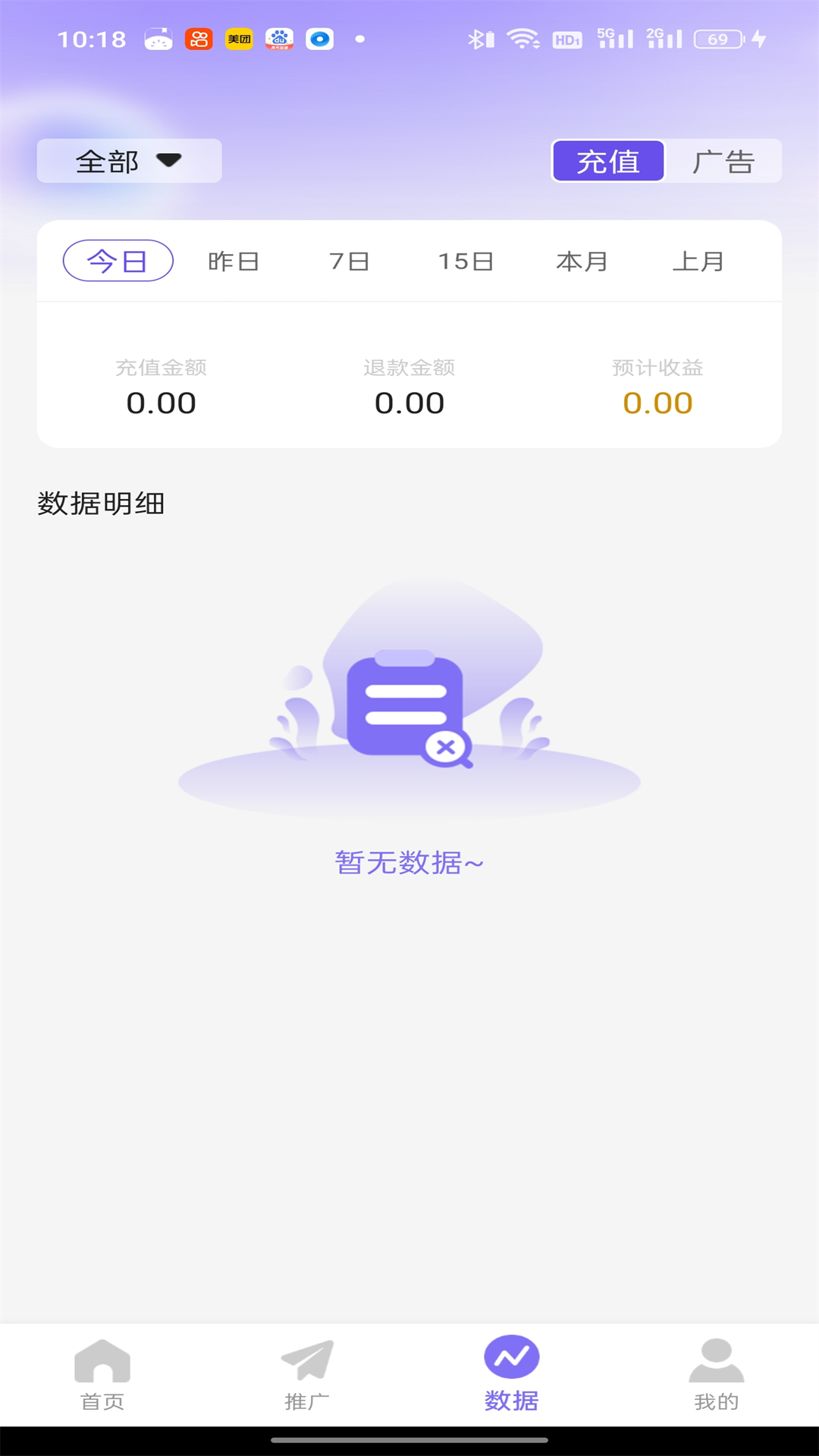Tap the Meituan app icon in notification bar
Image resolution: width=819 pixels, height=1456 pixels.
point(237,39)
